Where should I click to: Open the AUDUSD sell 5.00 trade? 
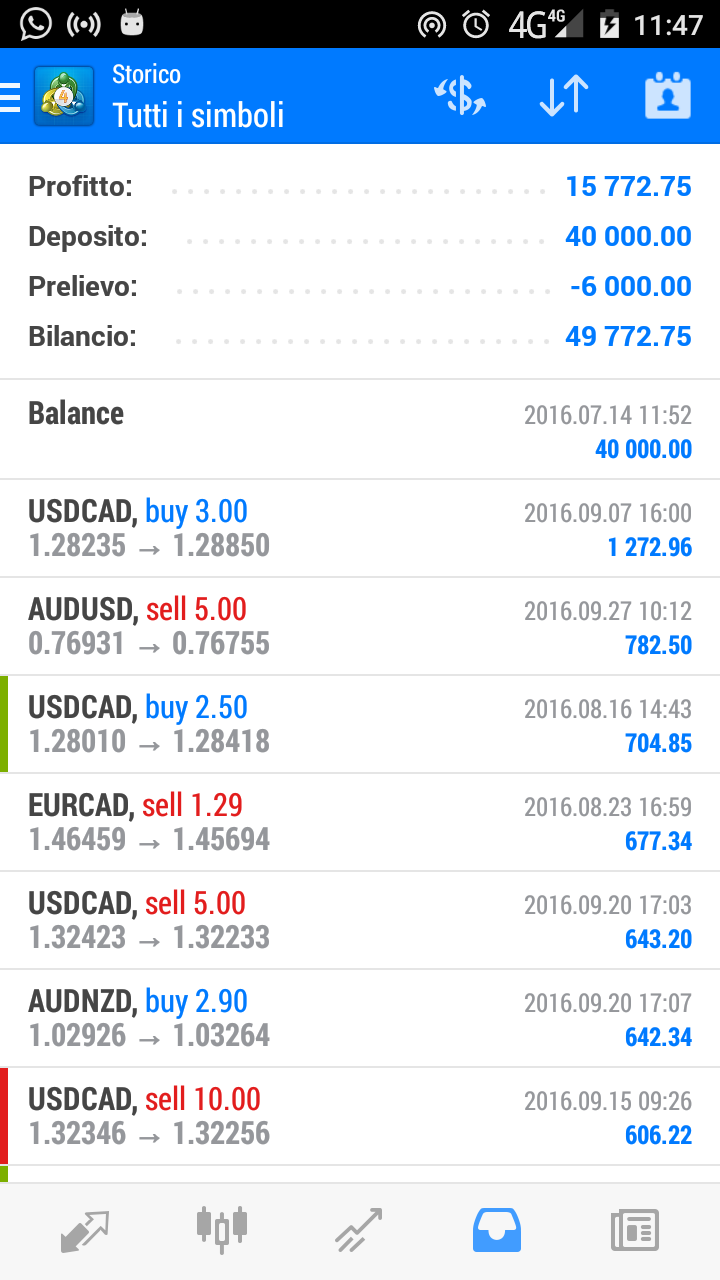360,626
